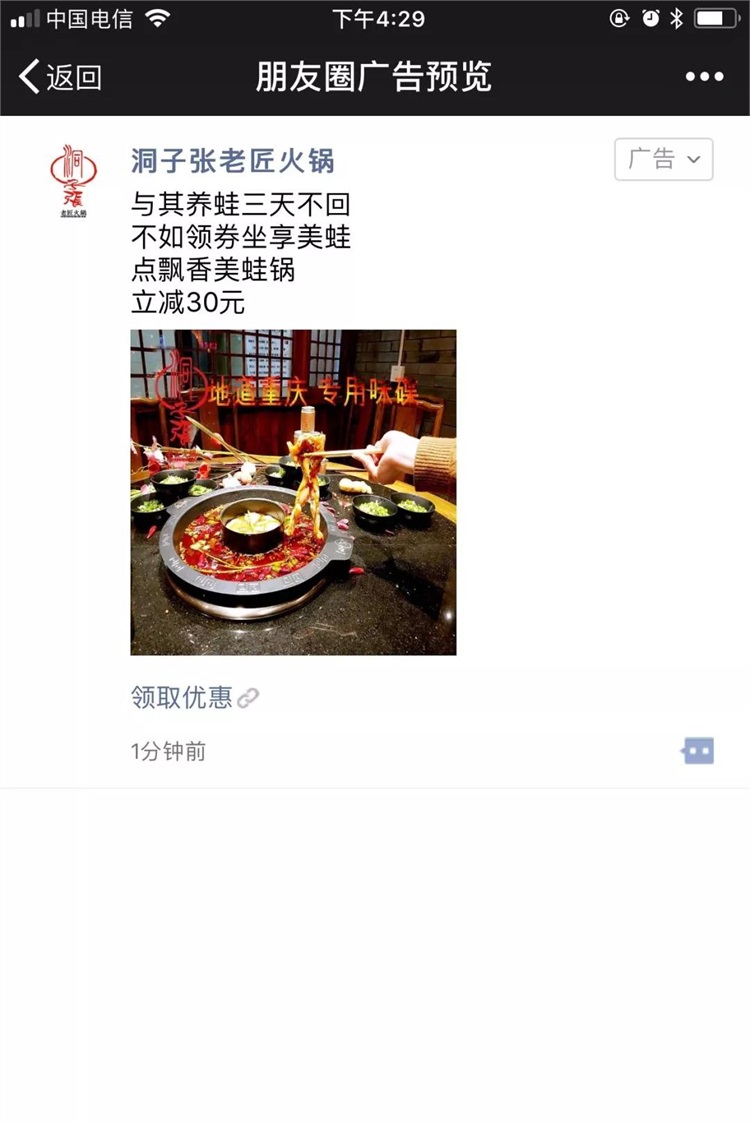Tap the hotpot photo in the ad
Image resolution: width=750 pixels, height=1124 pixels.
tap(295, 494)
